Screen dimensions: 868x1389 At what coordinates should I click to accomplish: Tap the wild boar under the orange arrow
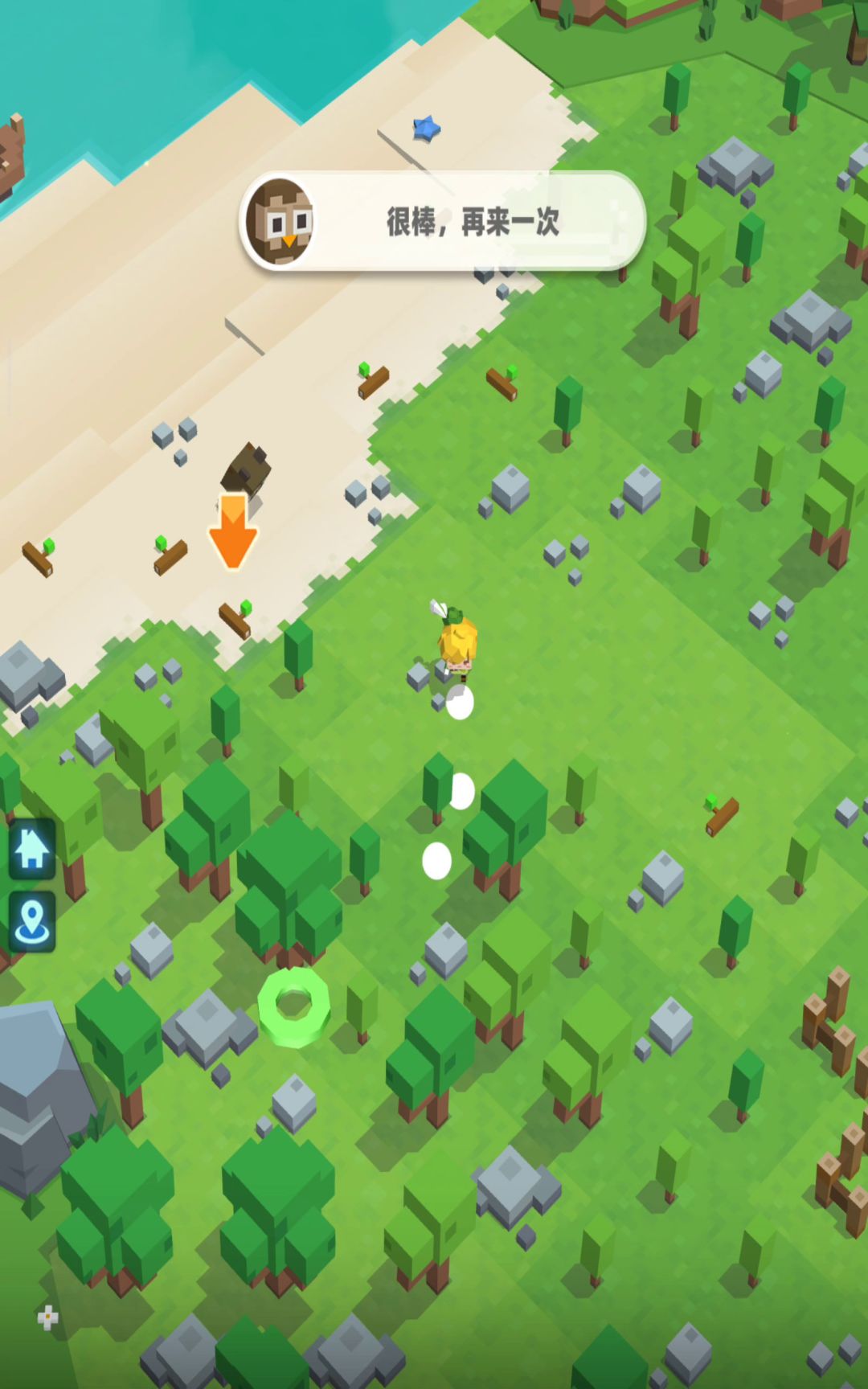point(246,470)
